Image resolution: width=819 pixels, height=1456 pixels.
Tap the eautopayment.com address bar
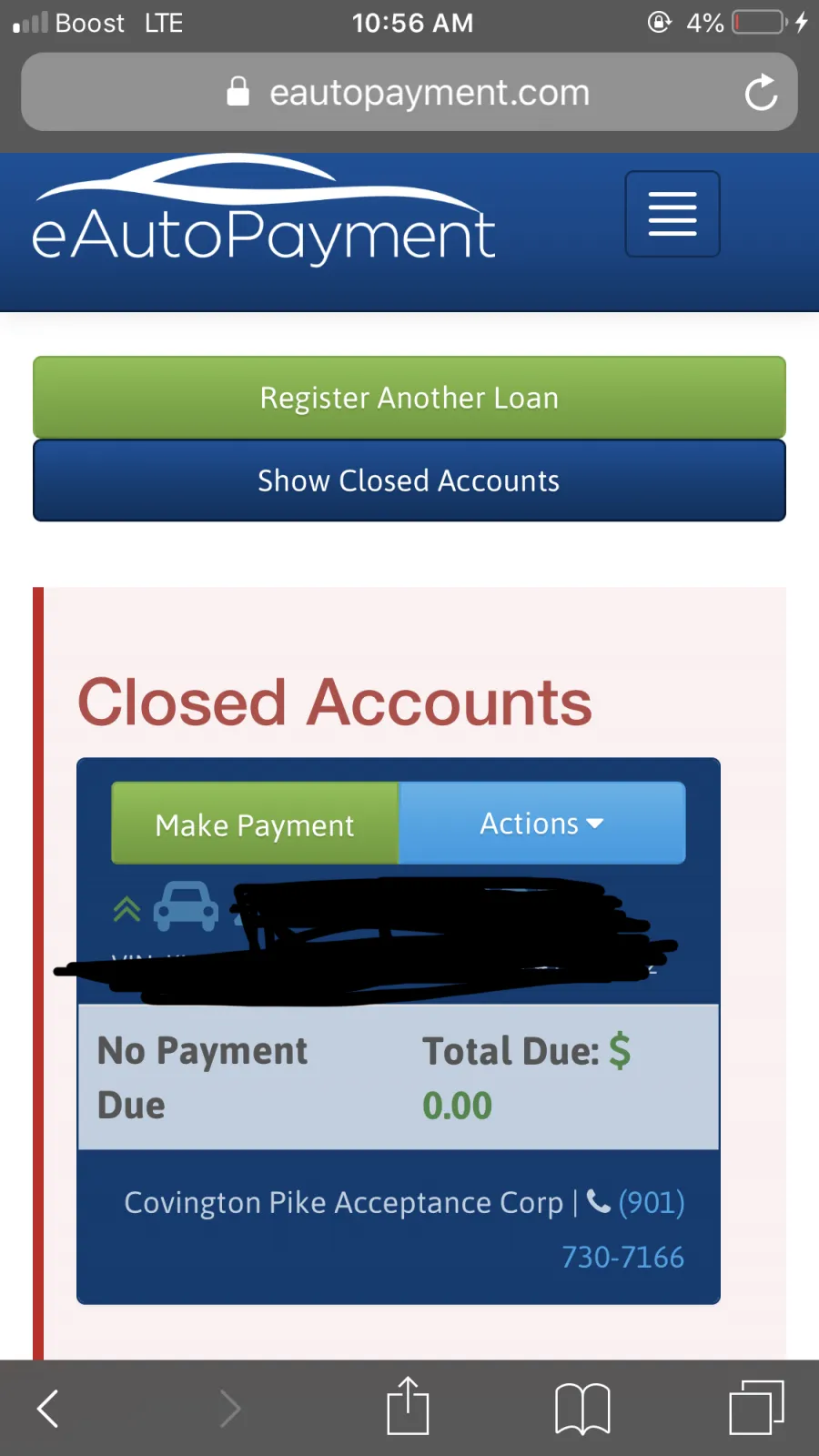409,92
